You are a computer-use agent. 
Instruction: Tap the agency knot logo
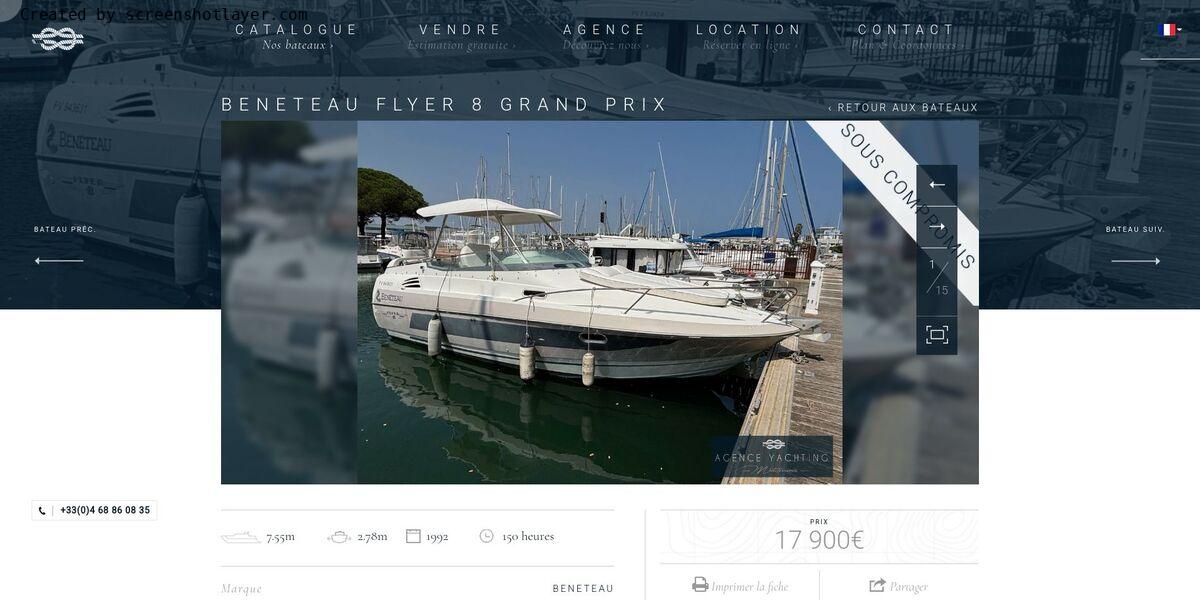tap(57, 39)
